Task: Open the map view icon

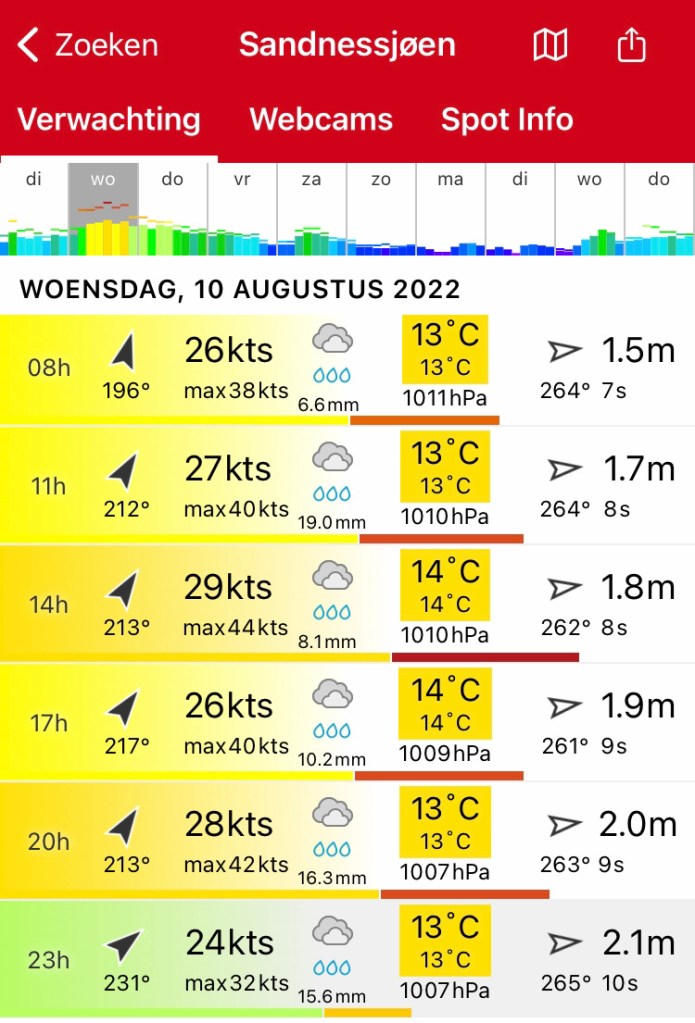Action: pos(550,45)
